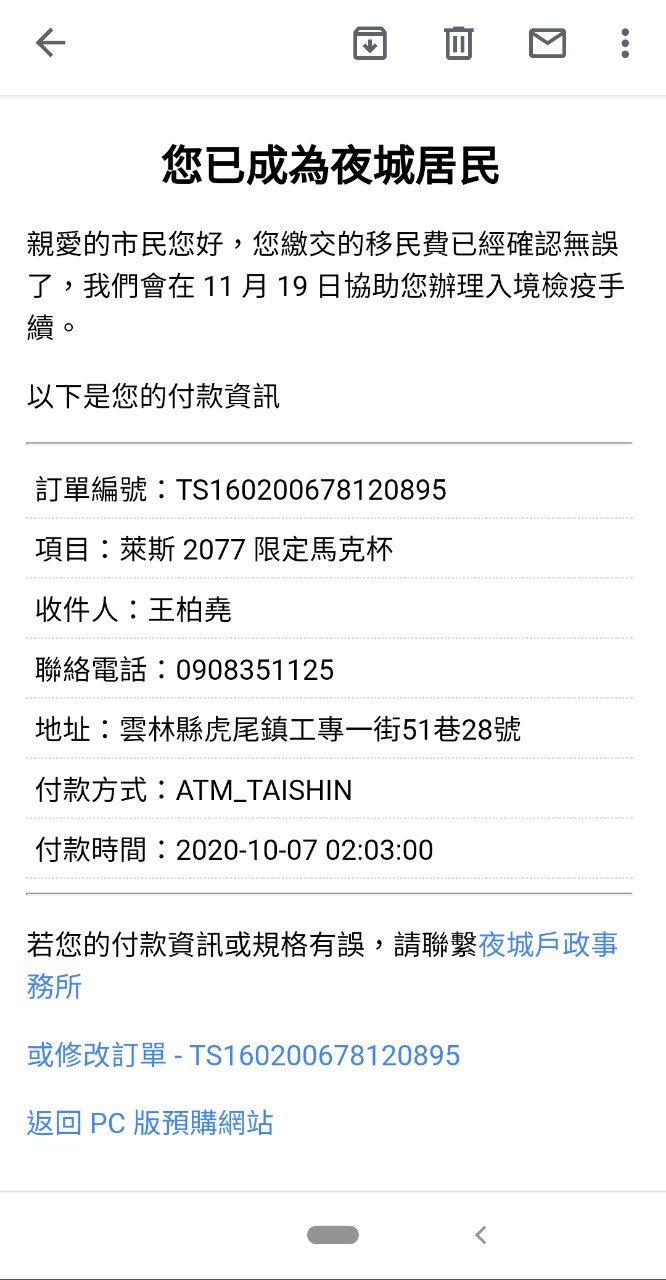Open 返回 PC 版預購網站 link

click(150, 1122)
